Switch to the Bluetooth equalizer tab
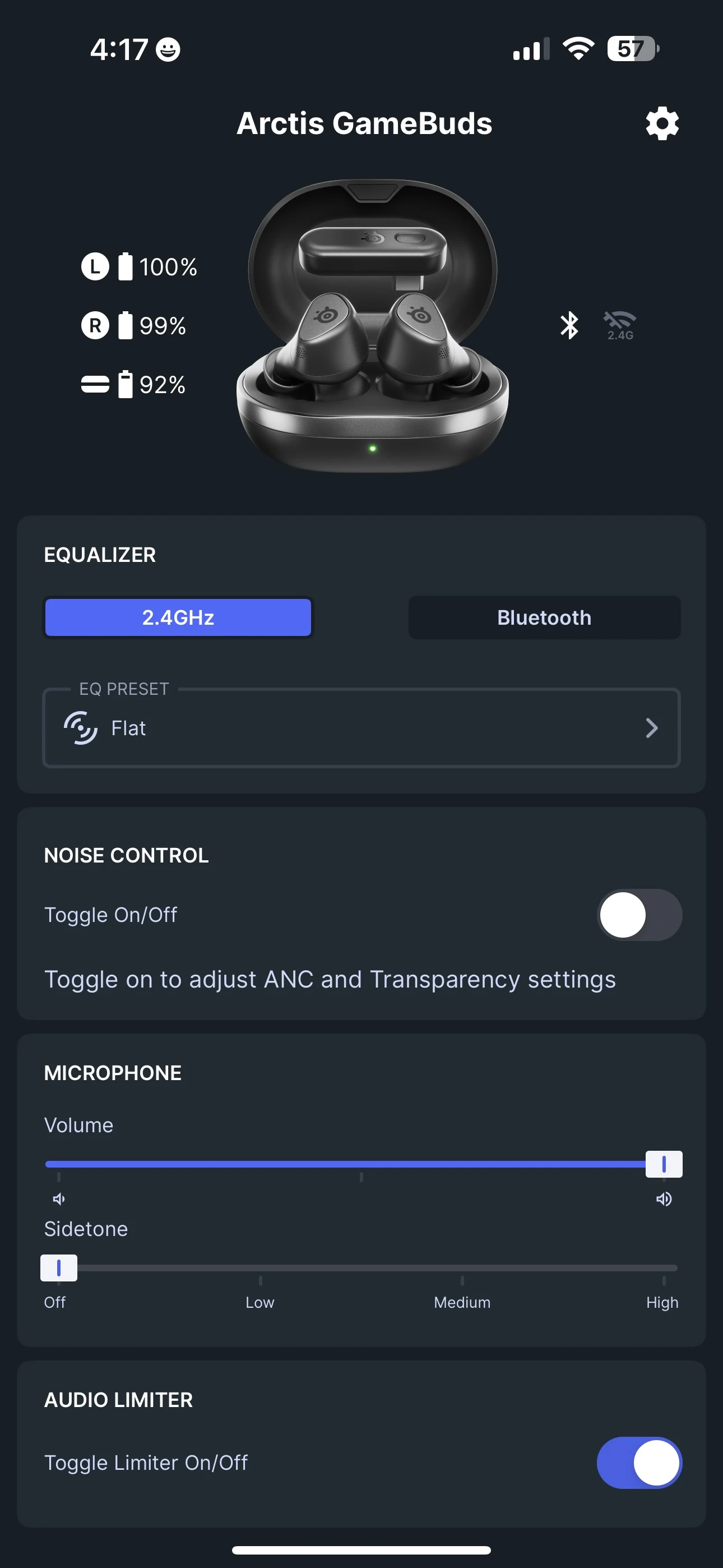 [544, 617]
